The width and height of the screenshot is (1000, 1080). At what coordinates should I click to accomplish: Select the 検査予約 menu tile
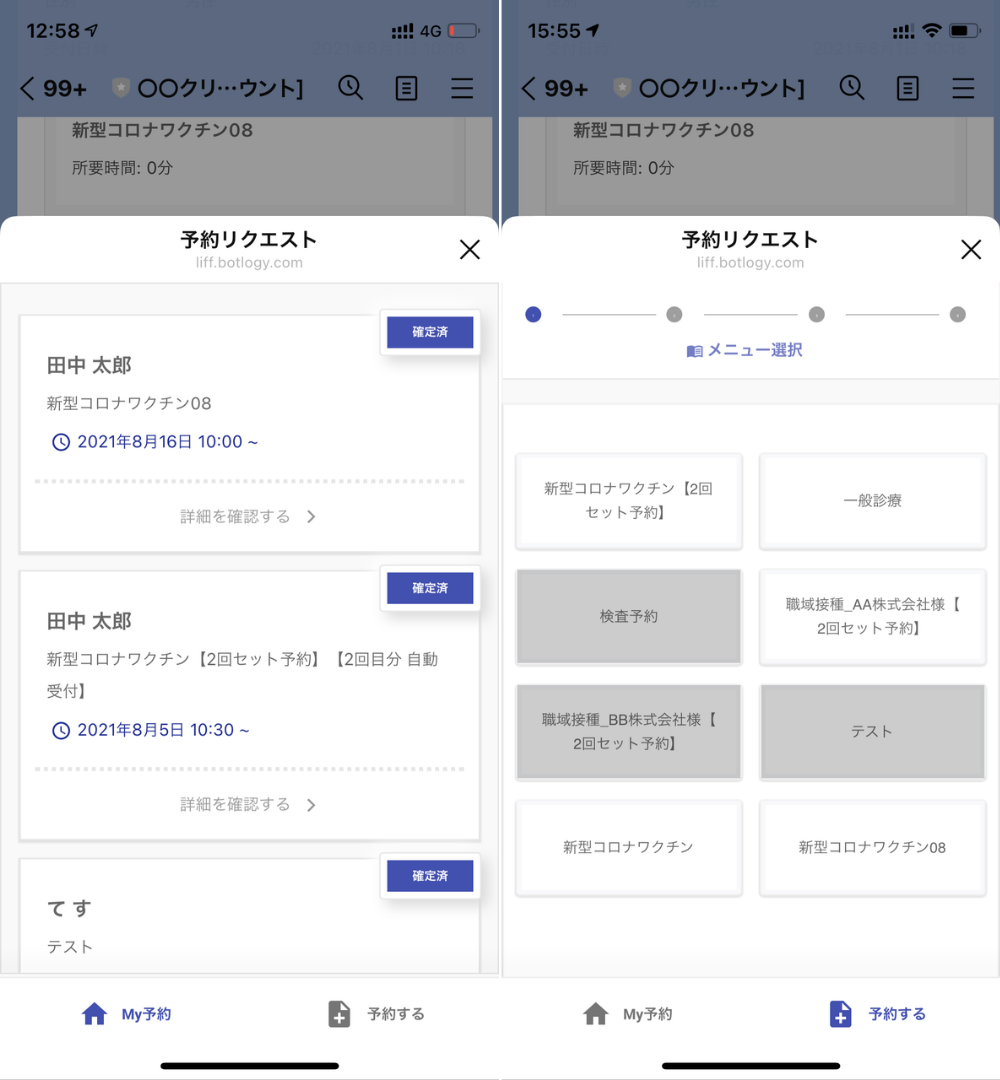click(x=628, y=617)
